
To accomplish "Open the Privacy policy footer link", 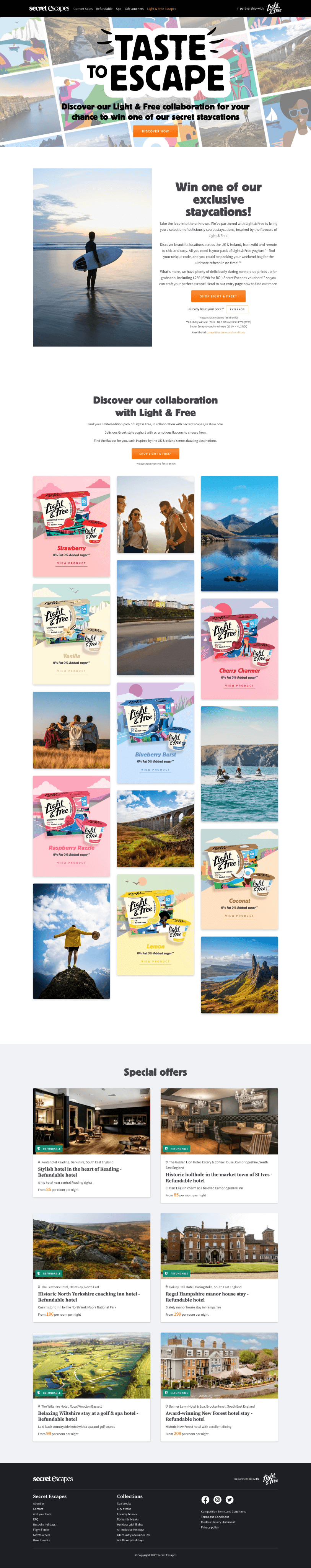I will 210,1527.
